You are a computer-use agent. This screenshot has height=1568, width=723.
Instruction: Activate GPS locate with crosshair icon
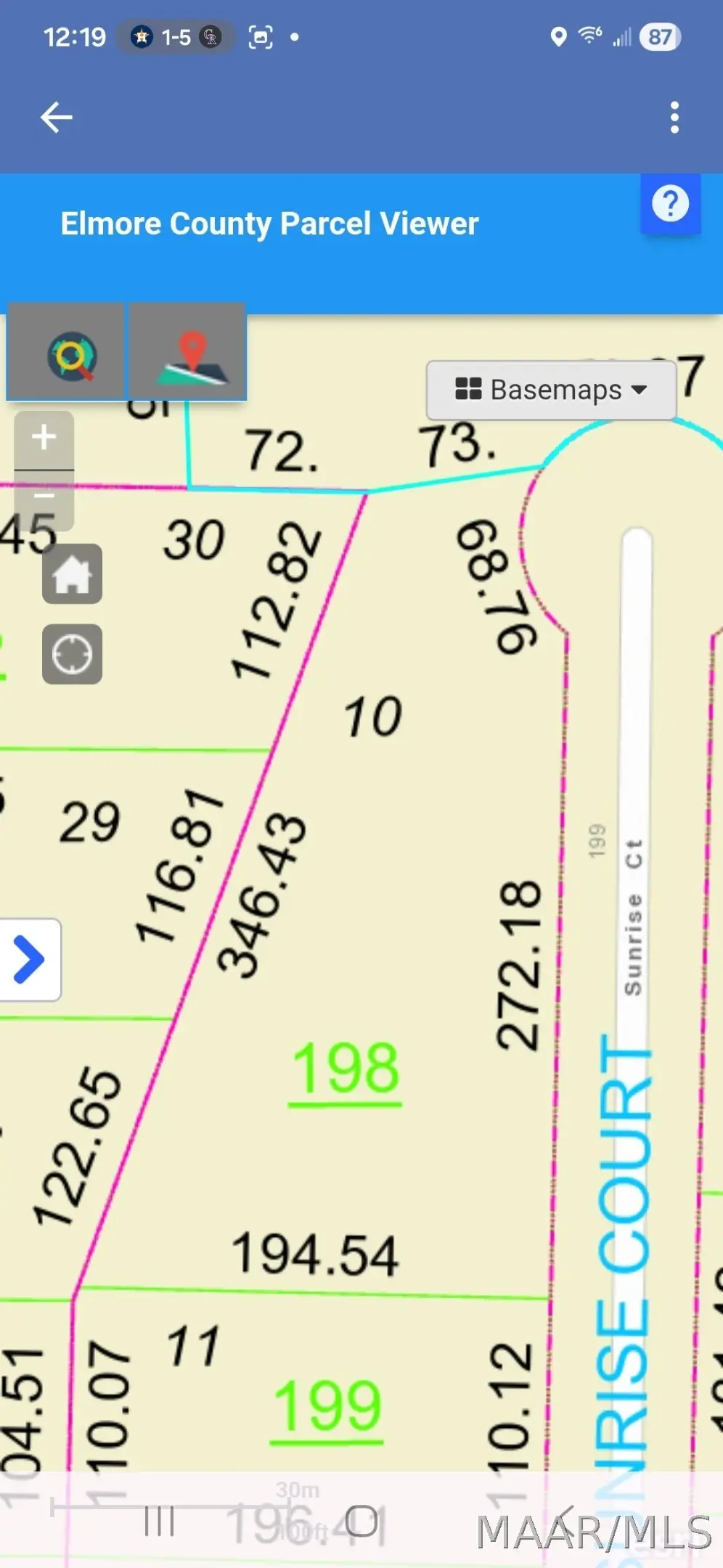click(72, 654)
